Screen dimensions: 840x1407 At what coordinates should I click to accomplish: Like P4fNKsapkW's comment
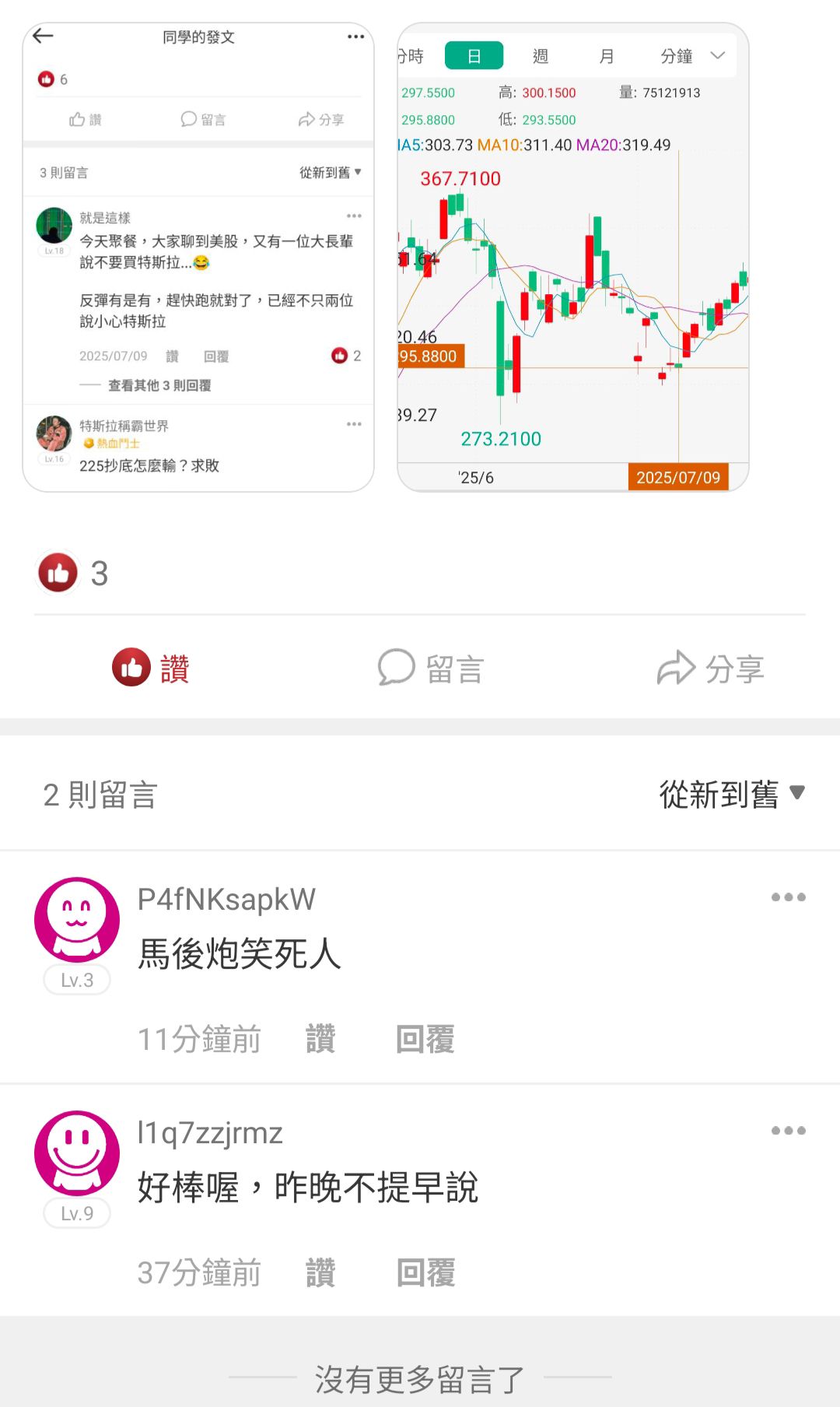coord(320,1040)
